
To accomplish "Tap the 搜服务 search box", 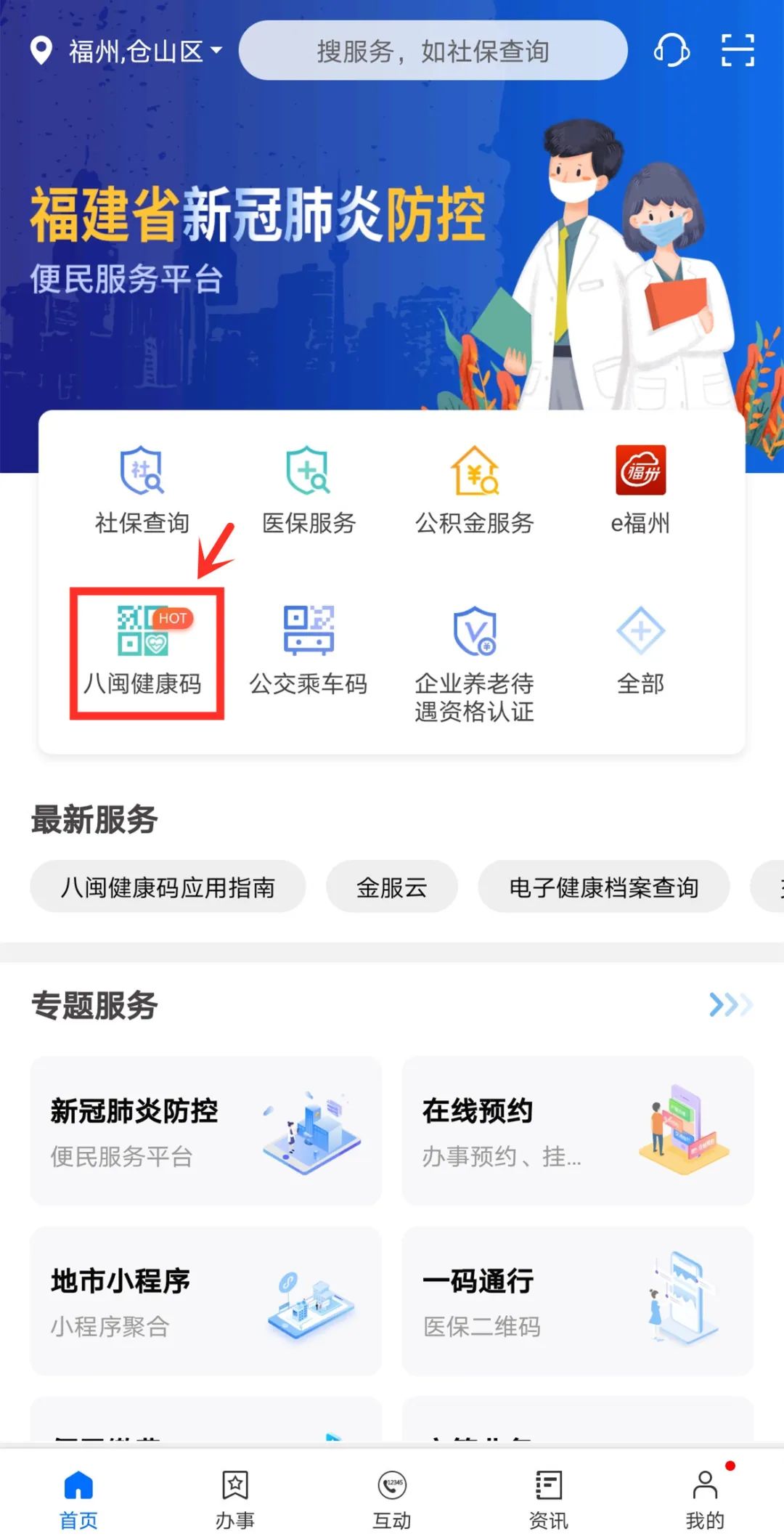I will click(x=433, y=51).
